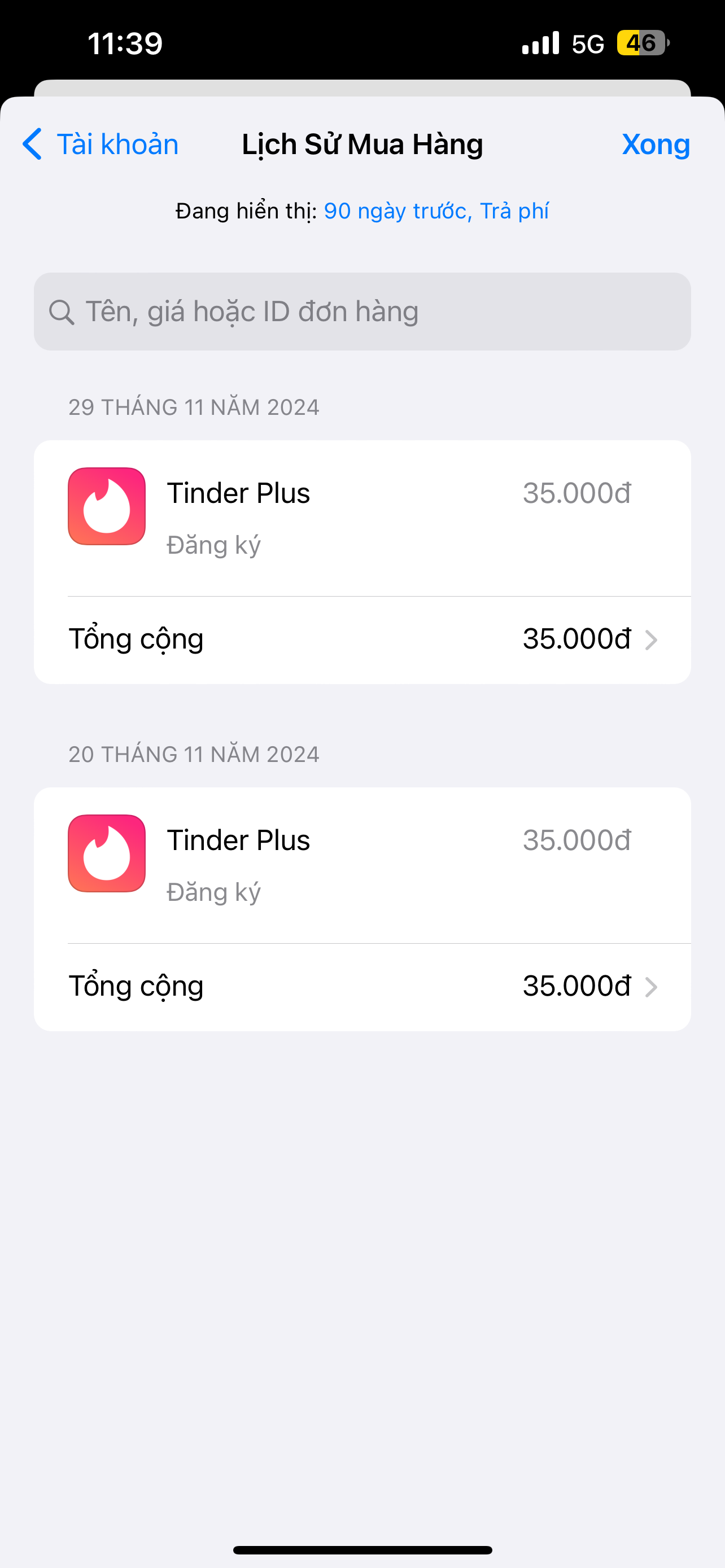This screenshot has width=725, height=1568.
Task: Tap Xong to close purchase history
Action: coord(656,144)
